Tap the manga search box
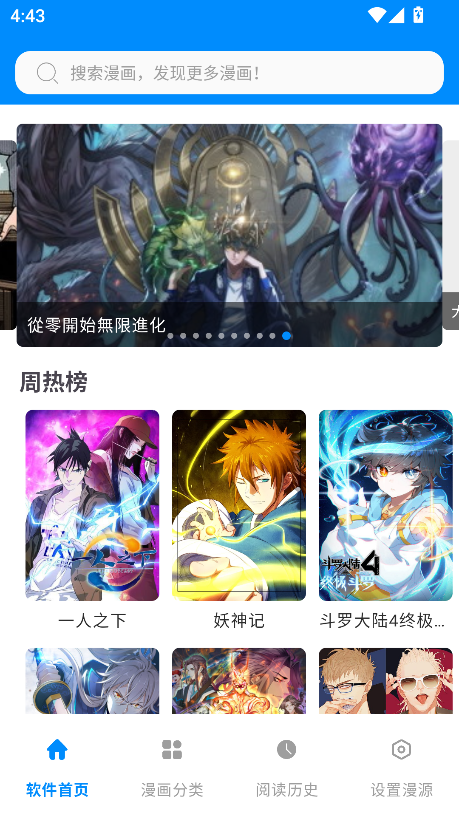459x816 pixels. click(x=230, y=72)
